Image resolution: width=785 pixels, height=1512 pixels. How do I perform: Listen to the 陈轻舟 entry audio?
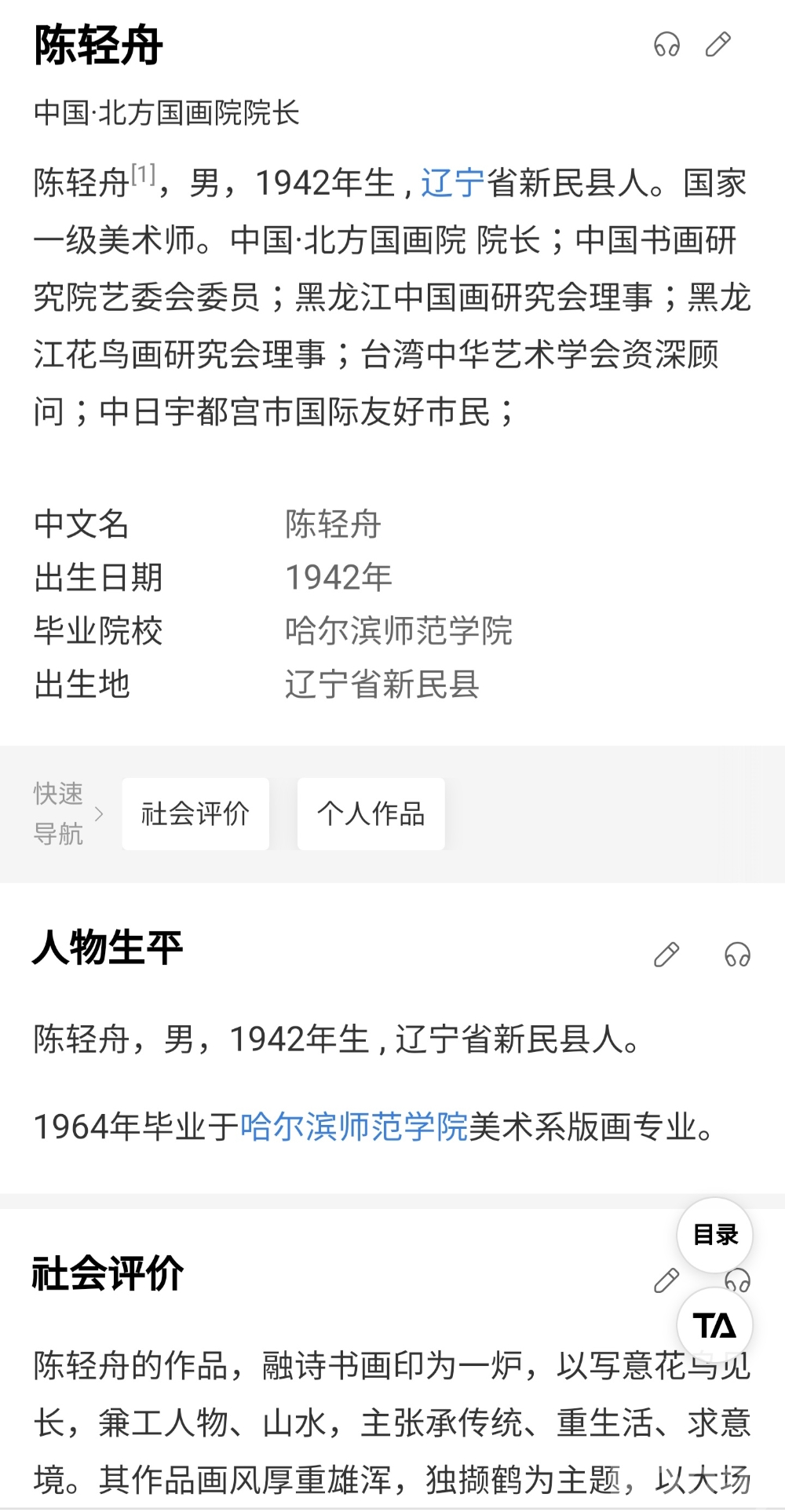pyautogui.click(x=666, y=45)
